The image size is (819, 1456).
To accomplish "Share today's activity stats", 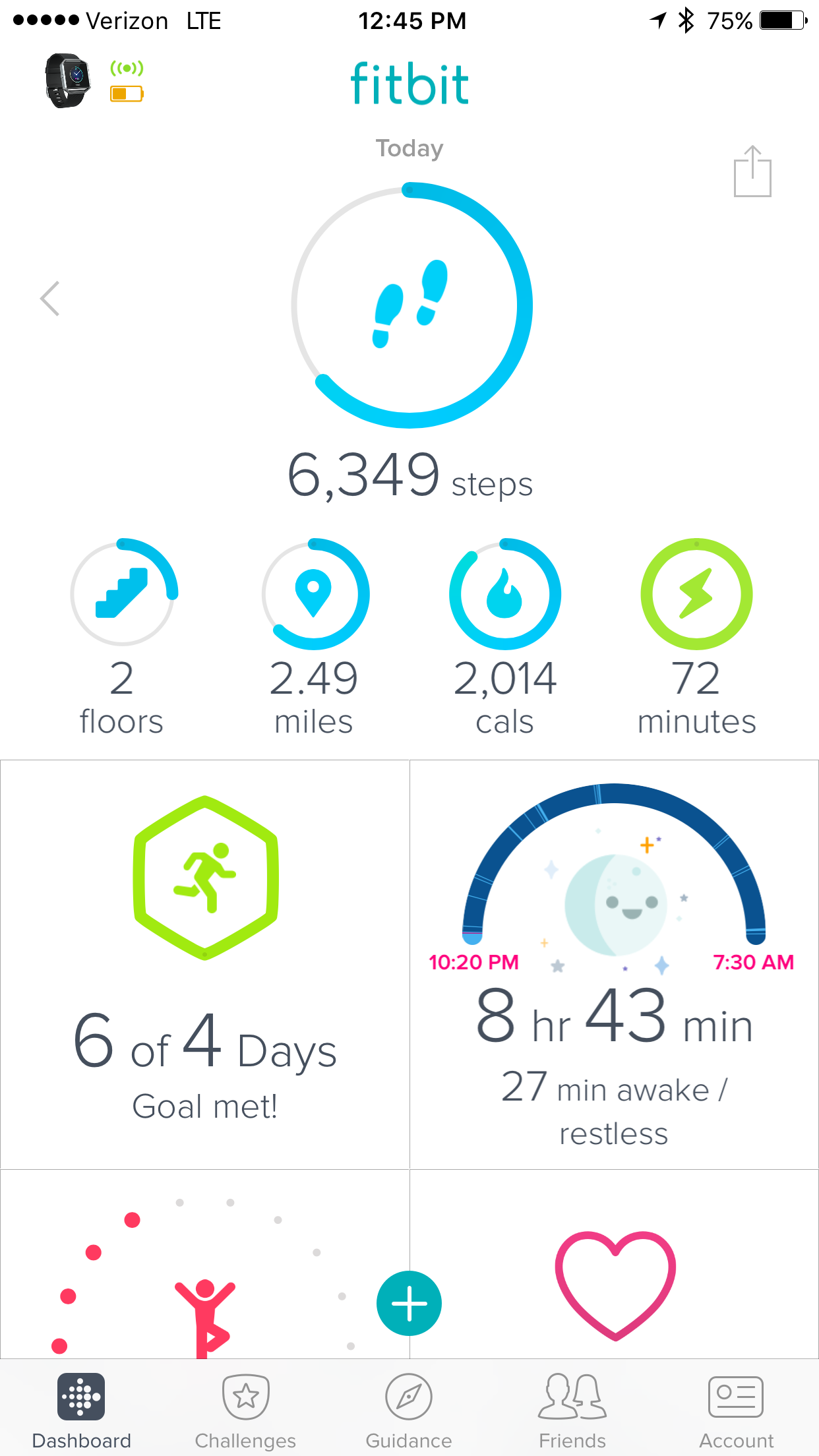I will coord(752,171).
